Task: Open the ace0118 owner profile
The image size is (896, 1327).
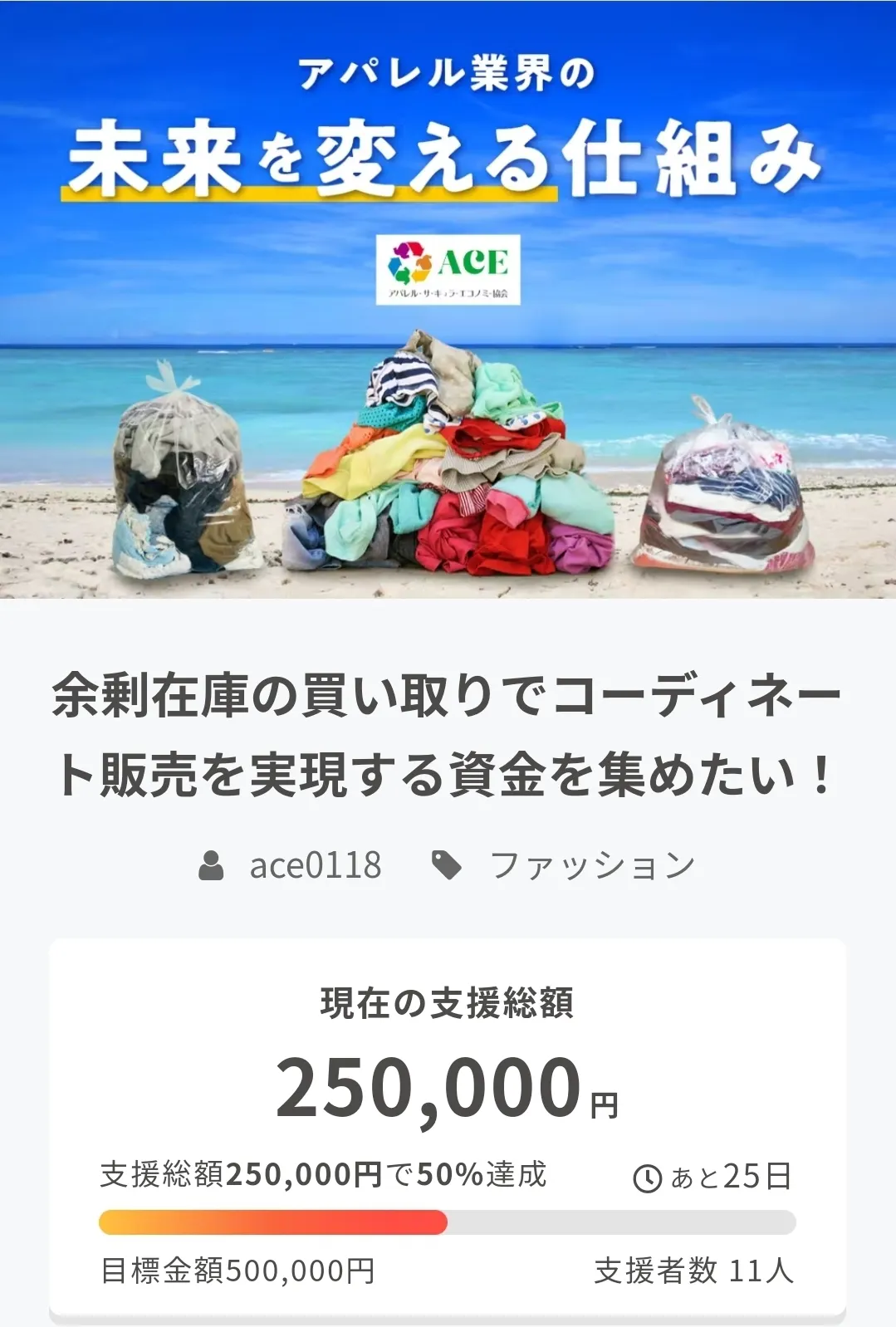Action: click(x=315, y=865)
